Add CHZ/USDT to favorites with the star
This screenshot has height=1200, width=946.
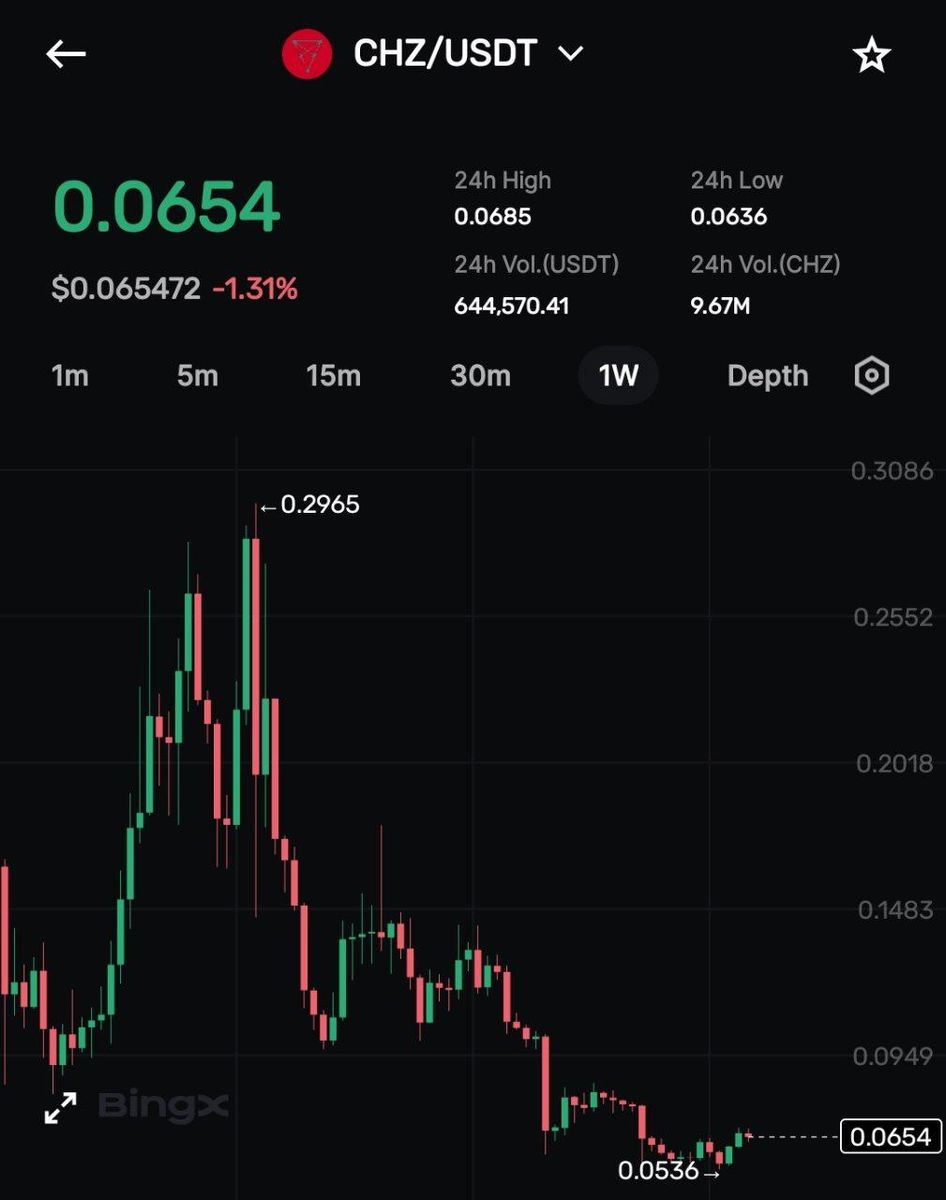click(x=871, y=56)
